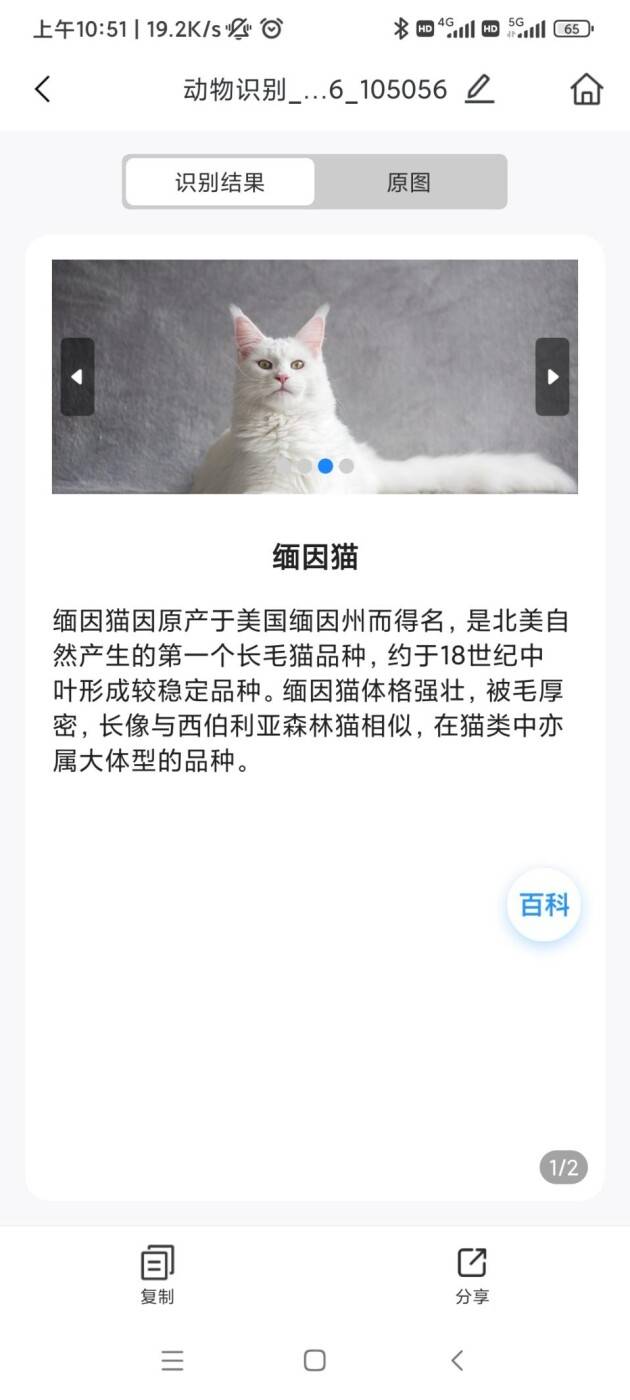
Task: Share the result using 分享
Action: point(472,1275)
